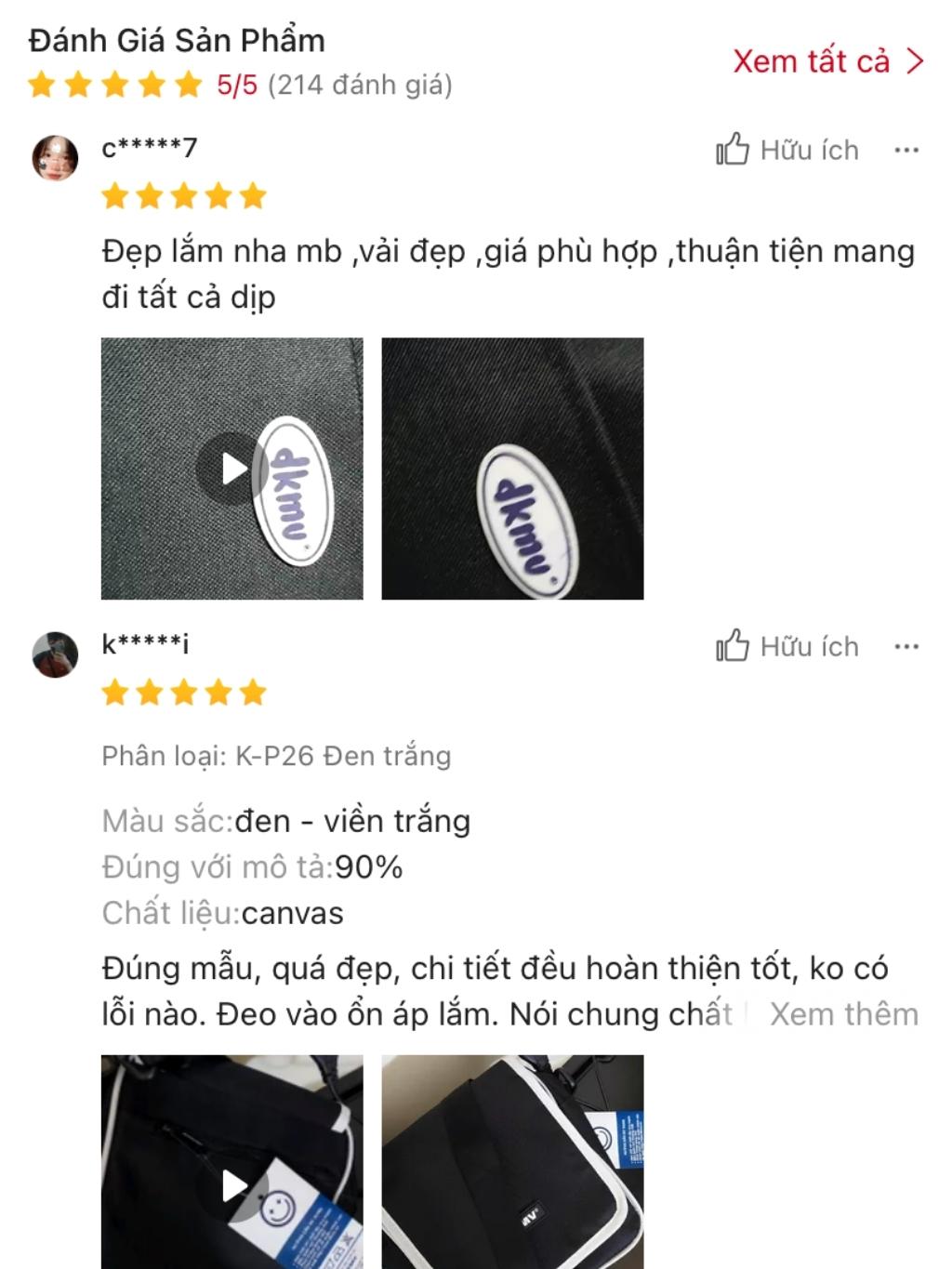Mark c*****7's review as Hữu ích
The height and width of the screenshot is (1269, 952).
coord(787,150)
